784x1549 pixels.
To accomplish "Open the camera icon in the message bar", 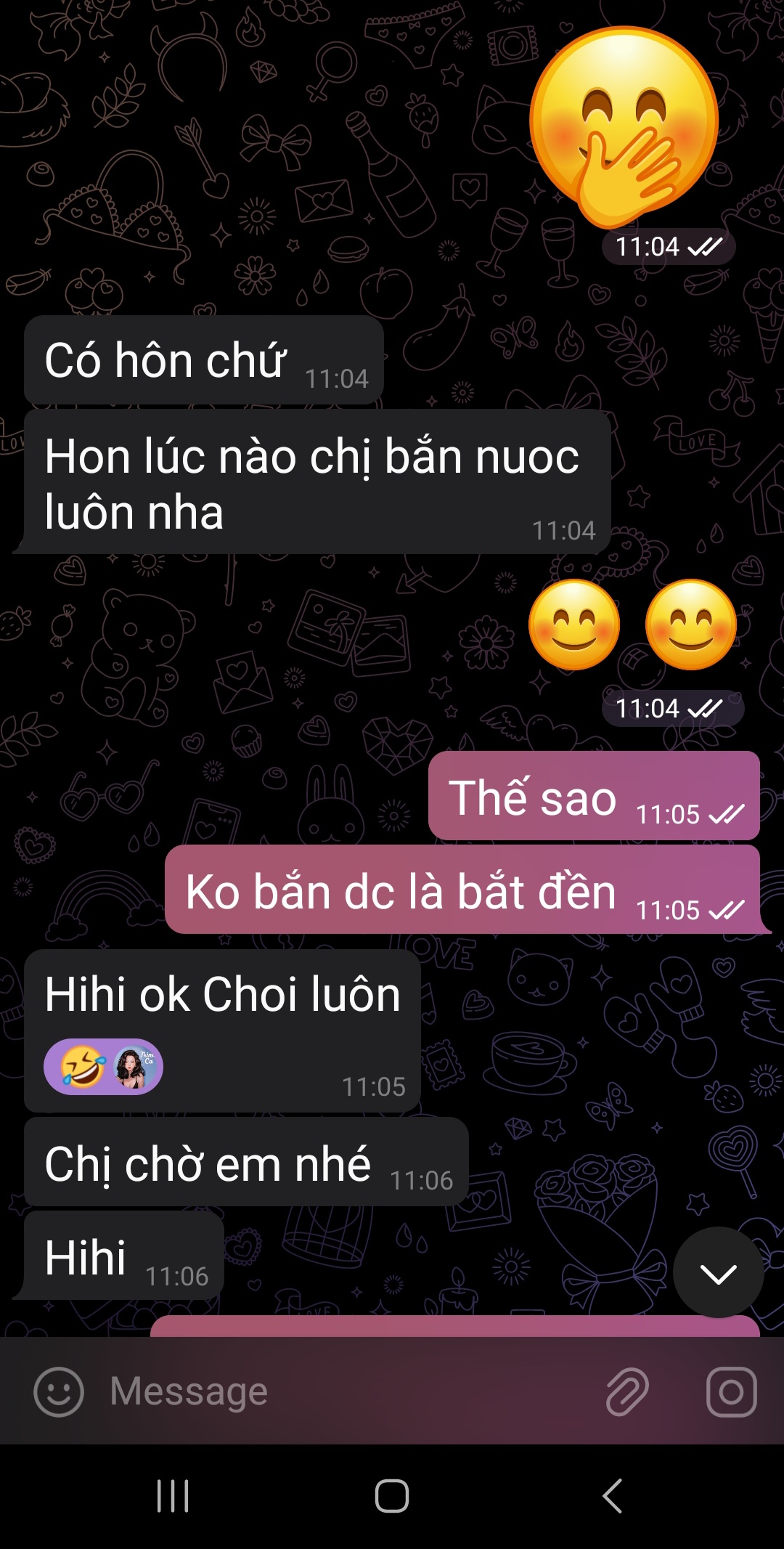I will [731, 1392].
